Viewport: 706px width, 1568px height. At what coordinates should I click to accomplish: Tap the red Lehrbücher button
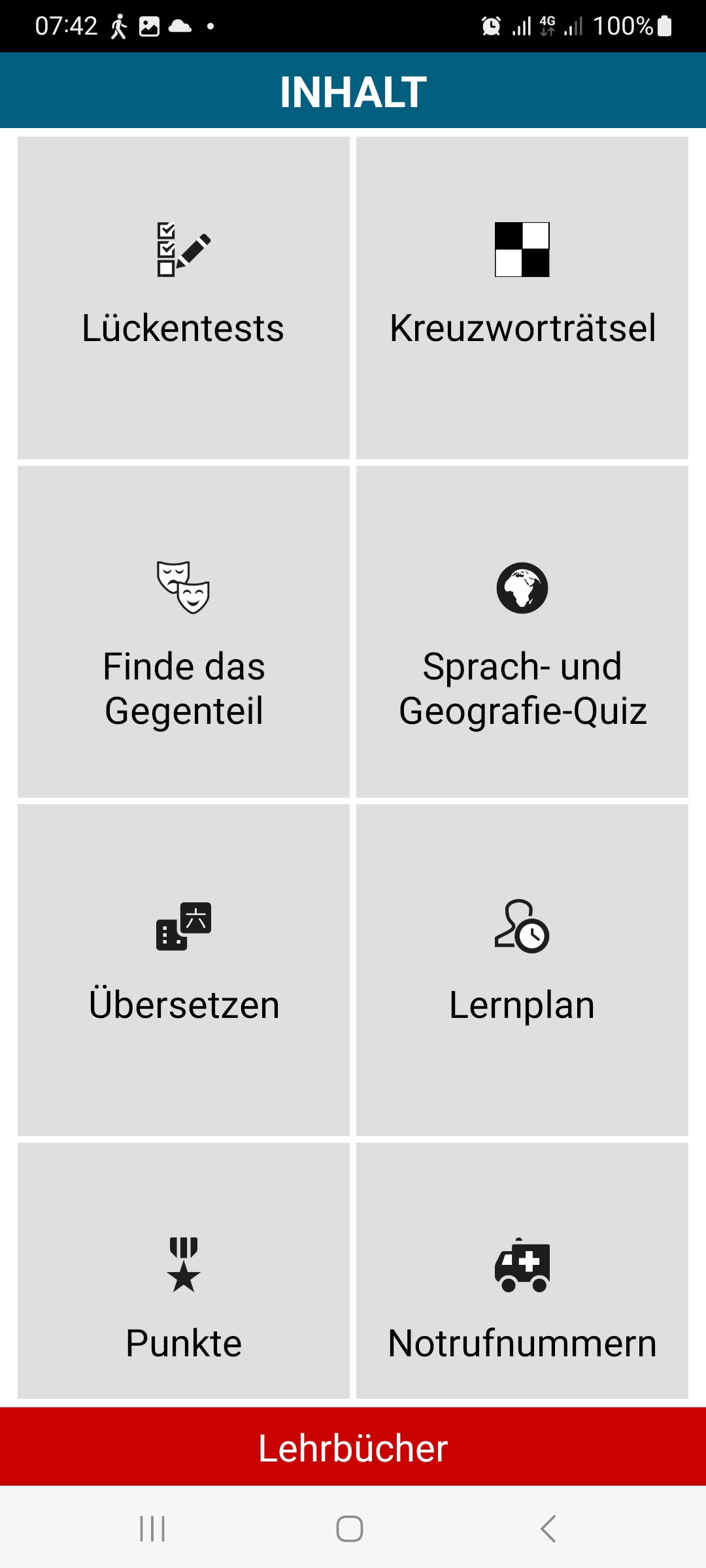point(353,1447)
